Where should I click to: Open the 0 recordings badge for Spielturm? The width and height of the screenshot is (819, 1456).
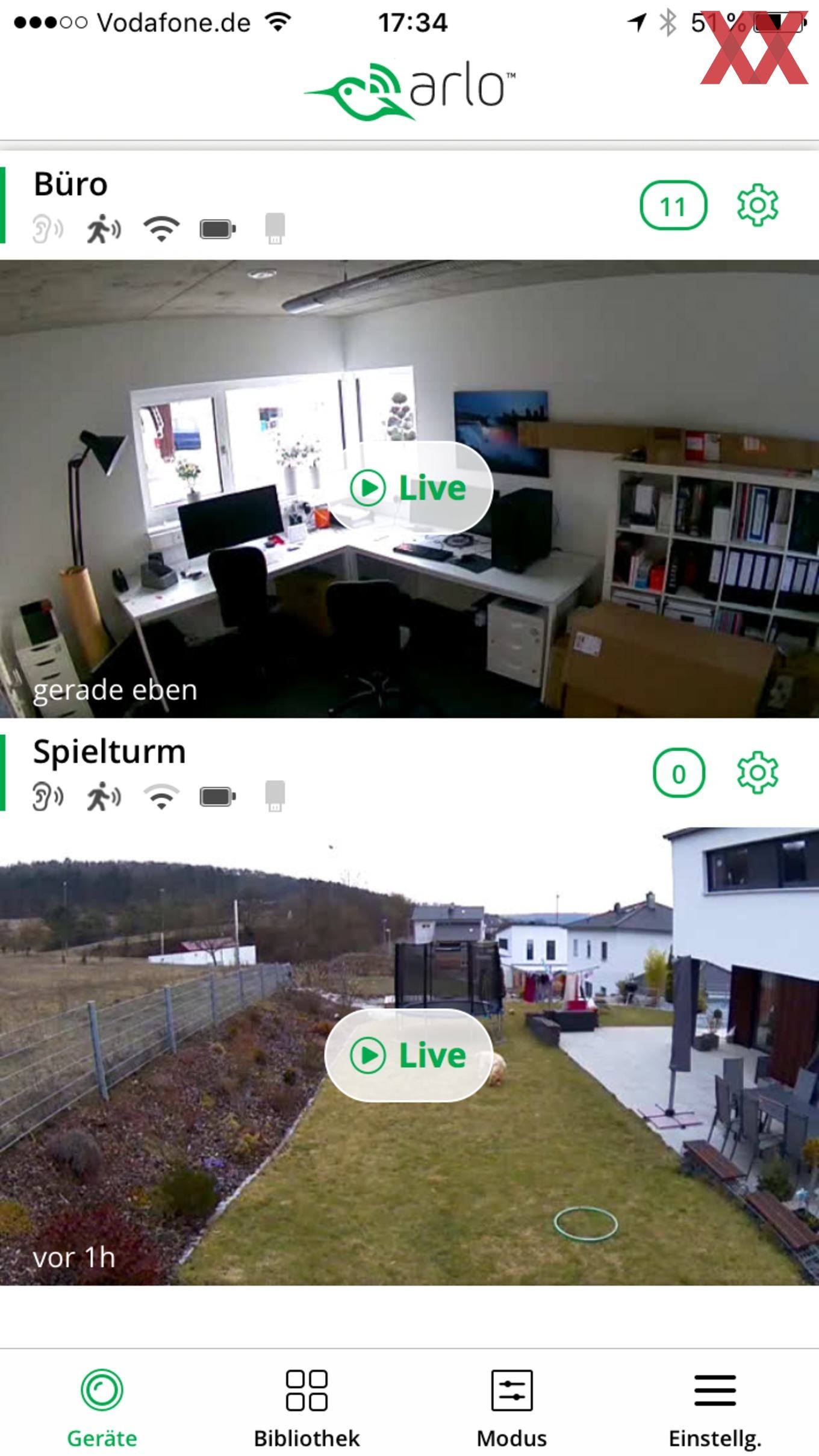(679, 773)
